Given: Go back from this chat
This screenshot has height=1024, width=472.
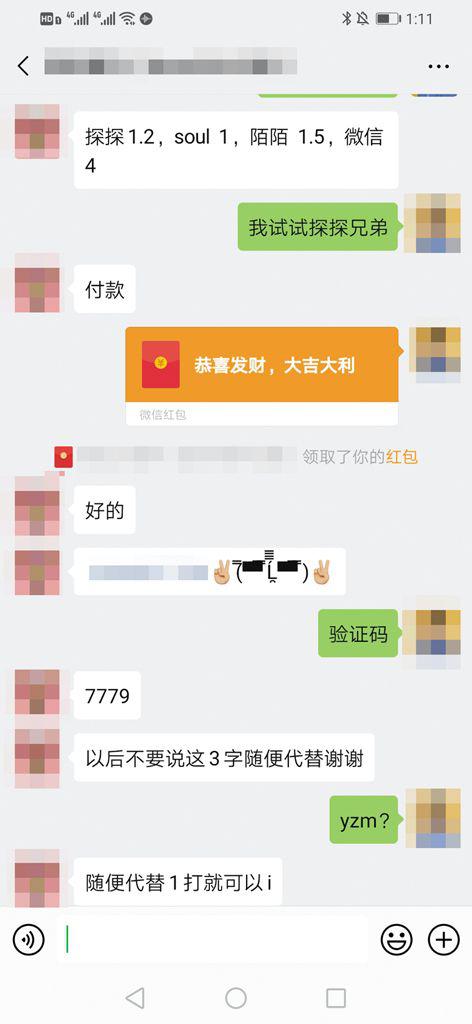Looking at the screenshot, I should click(x=24, y=65).
